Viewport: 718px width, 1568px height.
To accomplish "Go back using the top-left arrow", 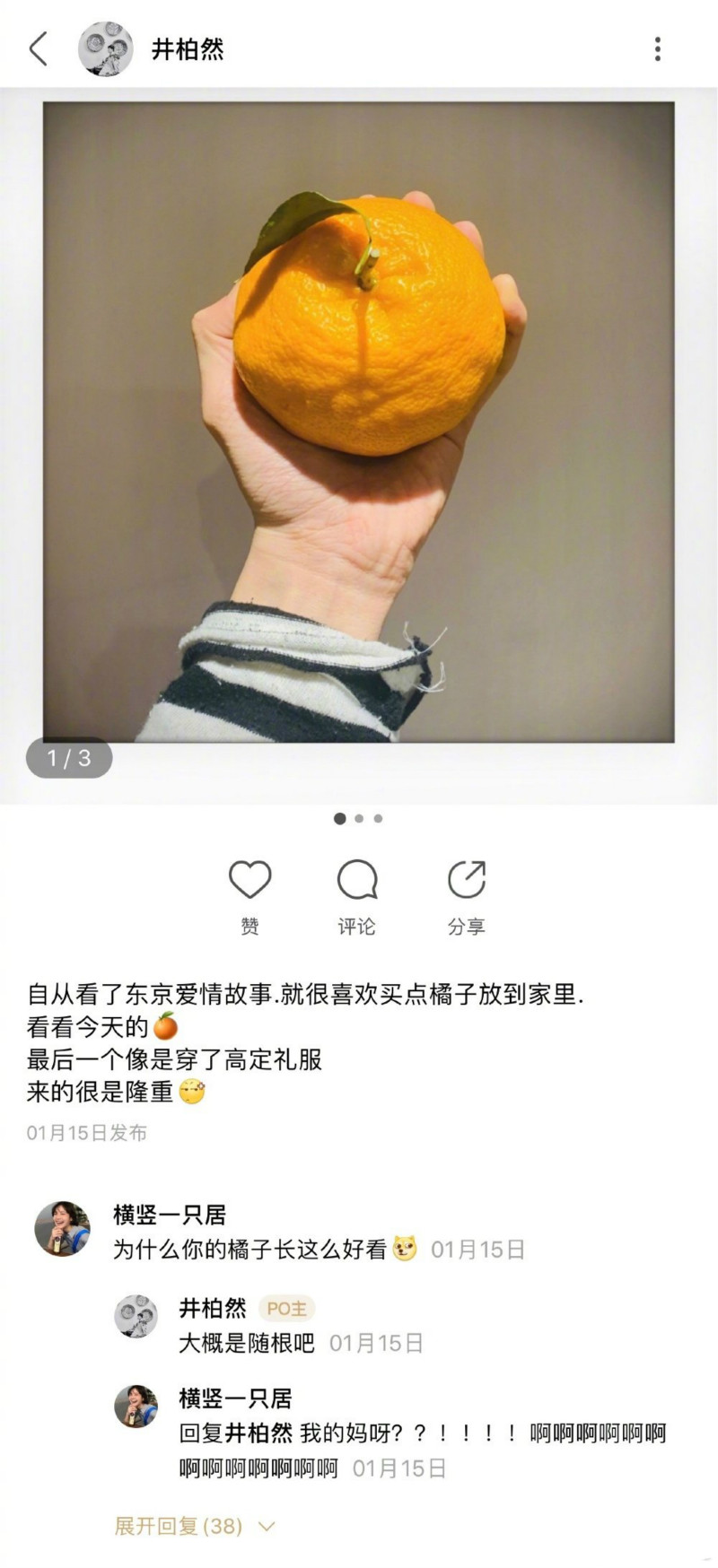I will (x=38, y=48).
